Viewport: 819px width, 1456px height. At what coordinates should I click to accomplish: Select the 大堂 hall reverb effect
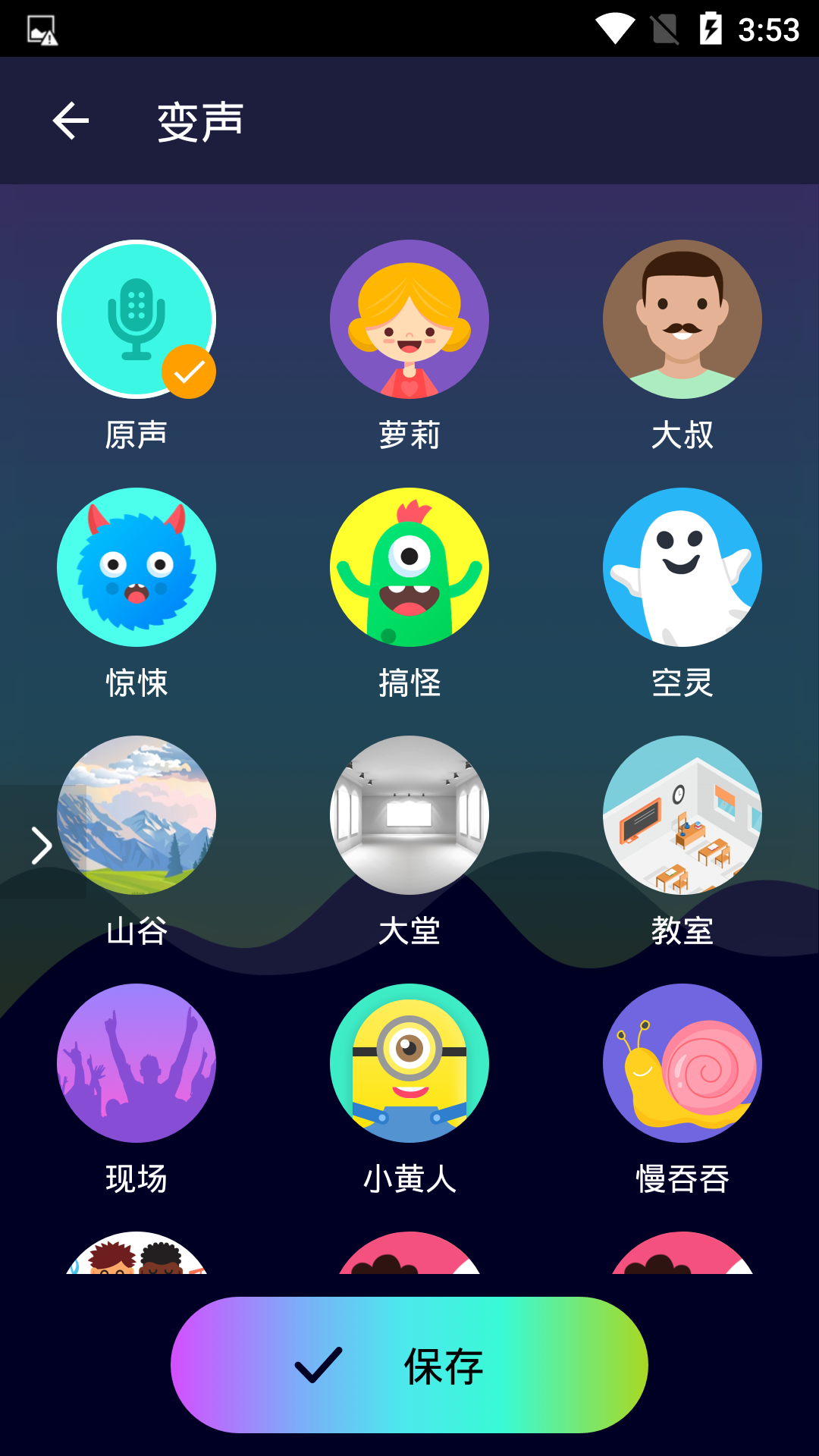[x=409, y=815]
